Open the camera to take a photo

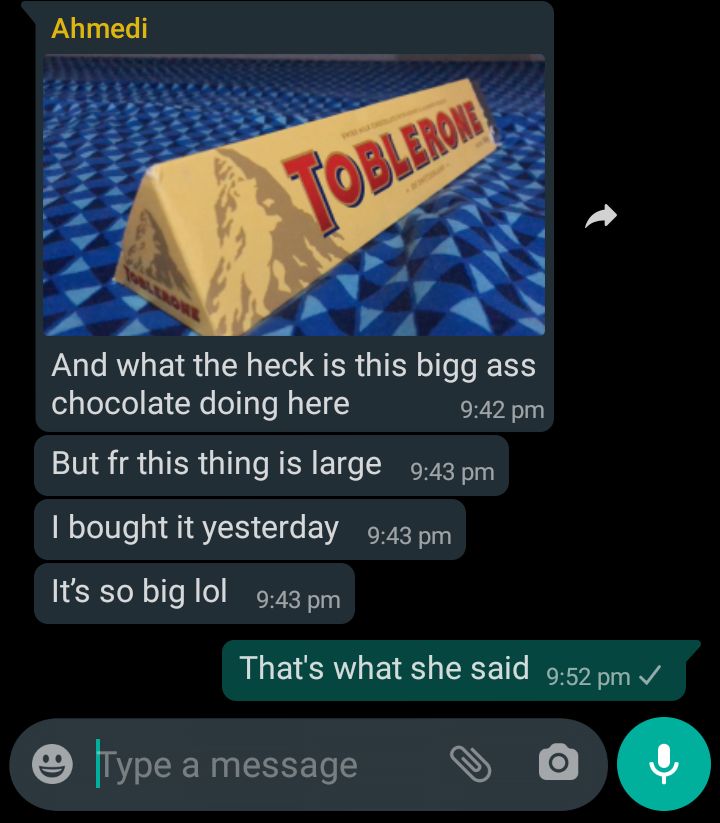tap(558, 763)
